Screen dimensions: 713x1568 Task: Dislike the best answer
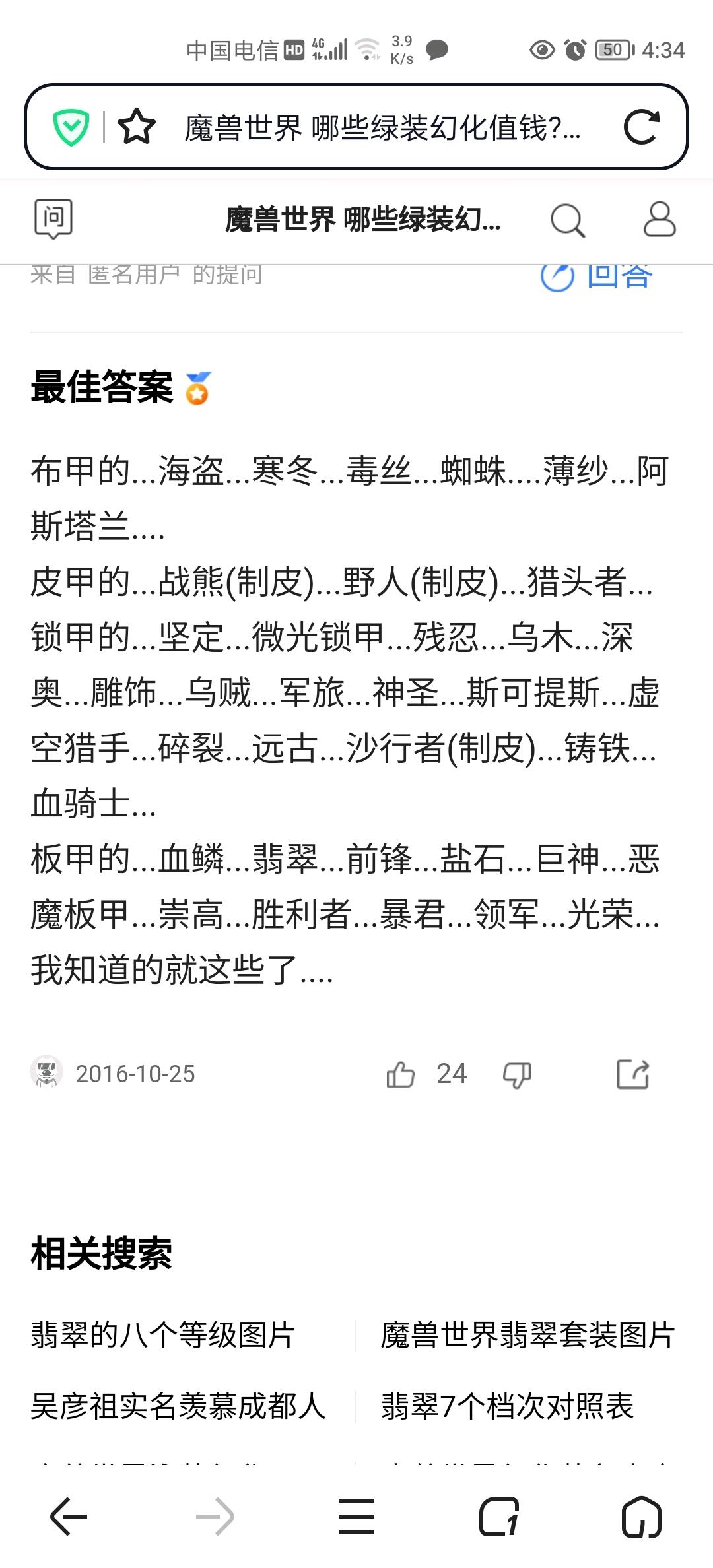tap(516, 1074)
